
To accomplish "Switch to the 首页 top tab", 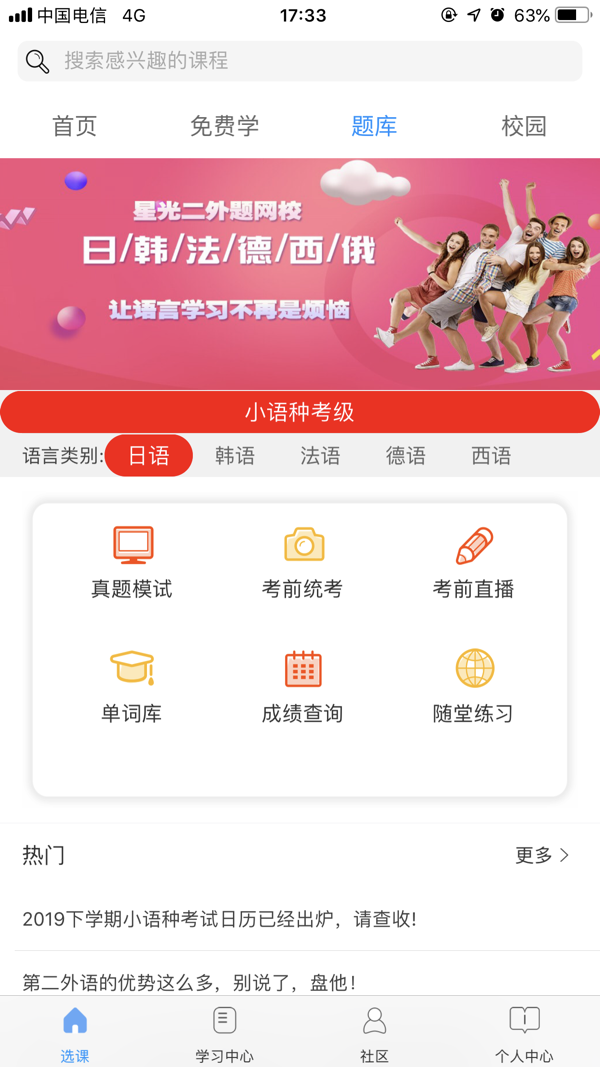I will [x=75, y=127].
